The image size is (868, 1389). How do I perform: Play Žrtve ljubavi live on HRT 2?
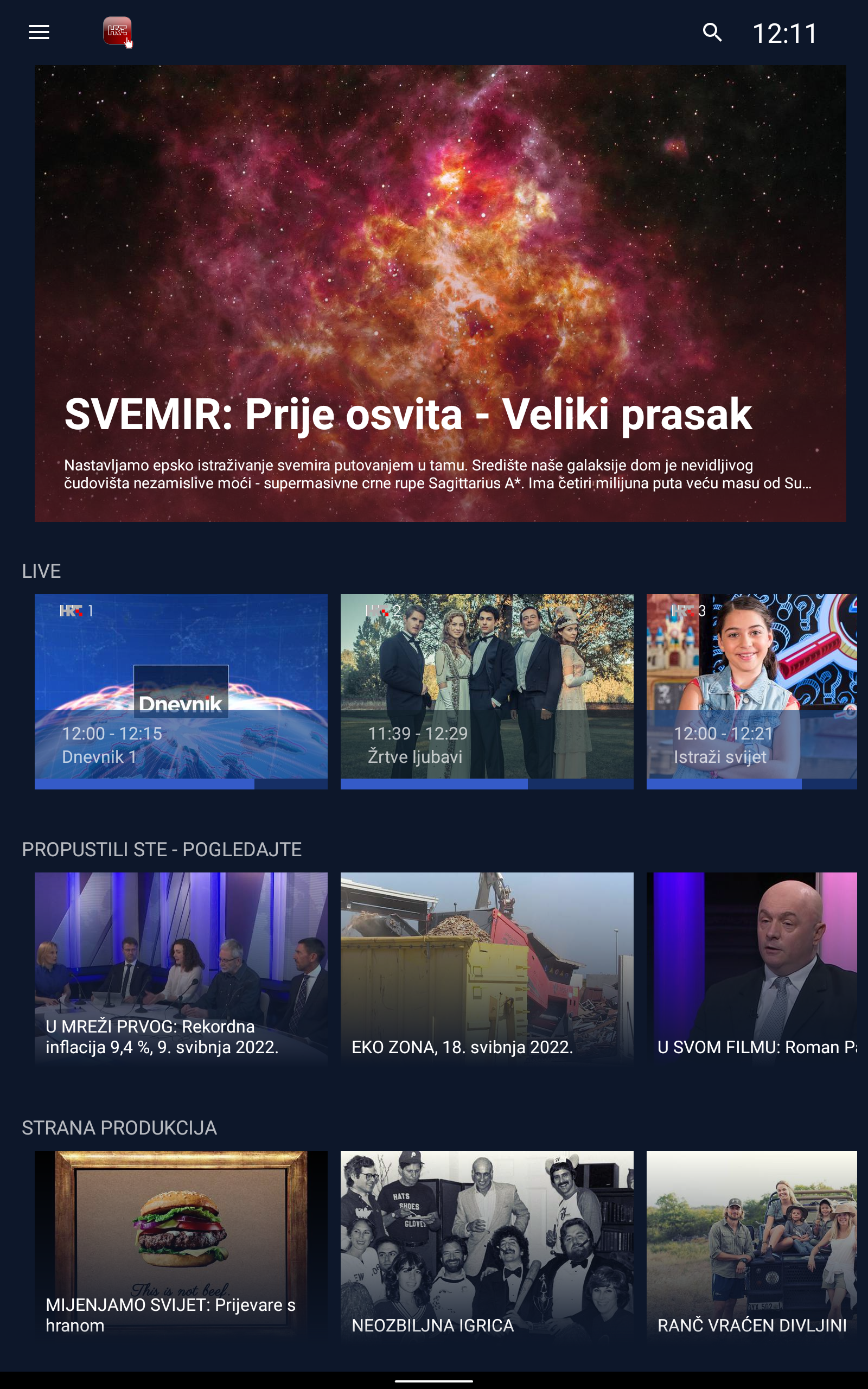[x=487, y=691]
